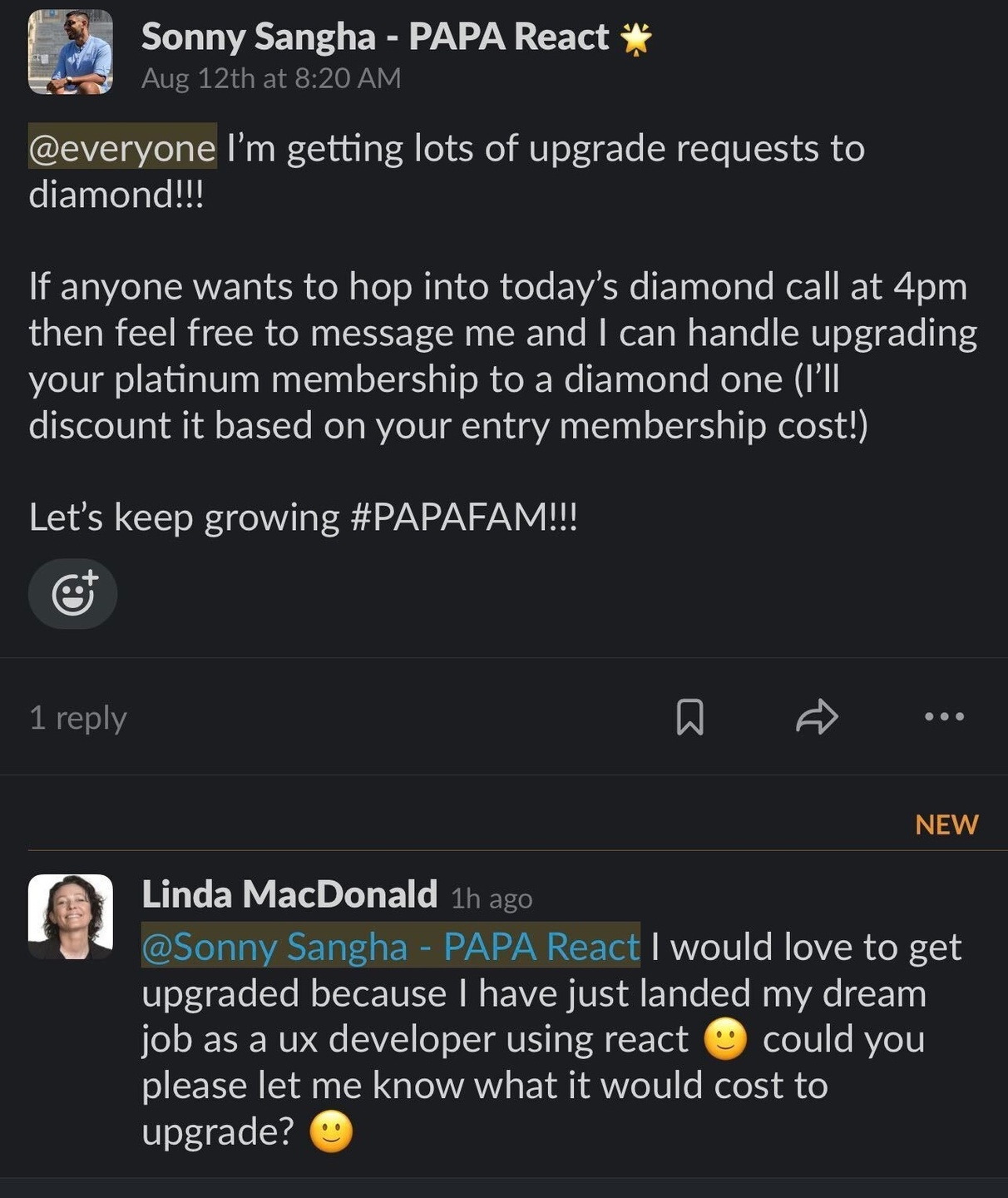Add an emoji reaction to Sonny's message
1008x1198 pixels.
[x=73, y=594]
